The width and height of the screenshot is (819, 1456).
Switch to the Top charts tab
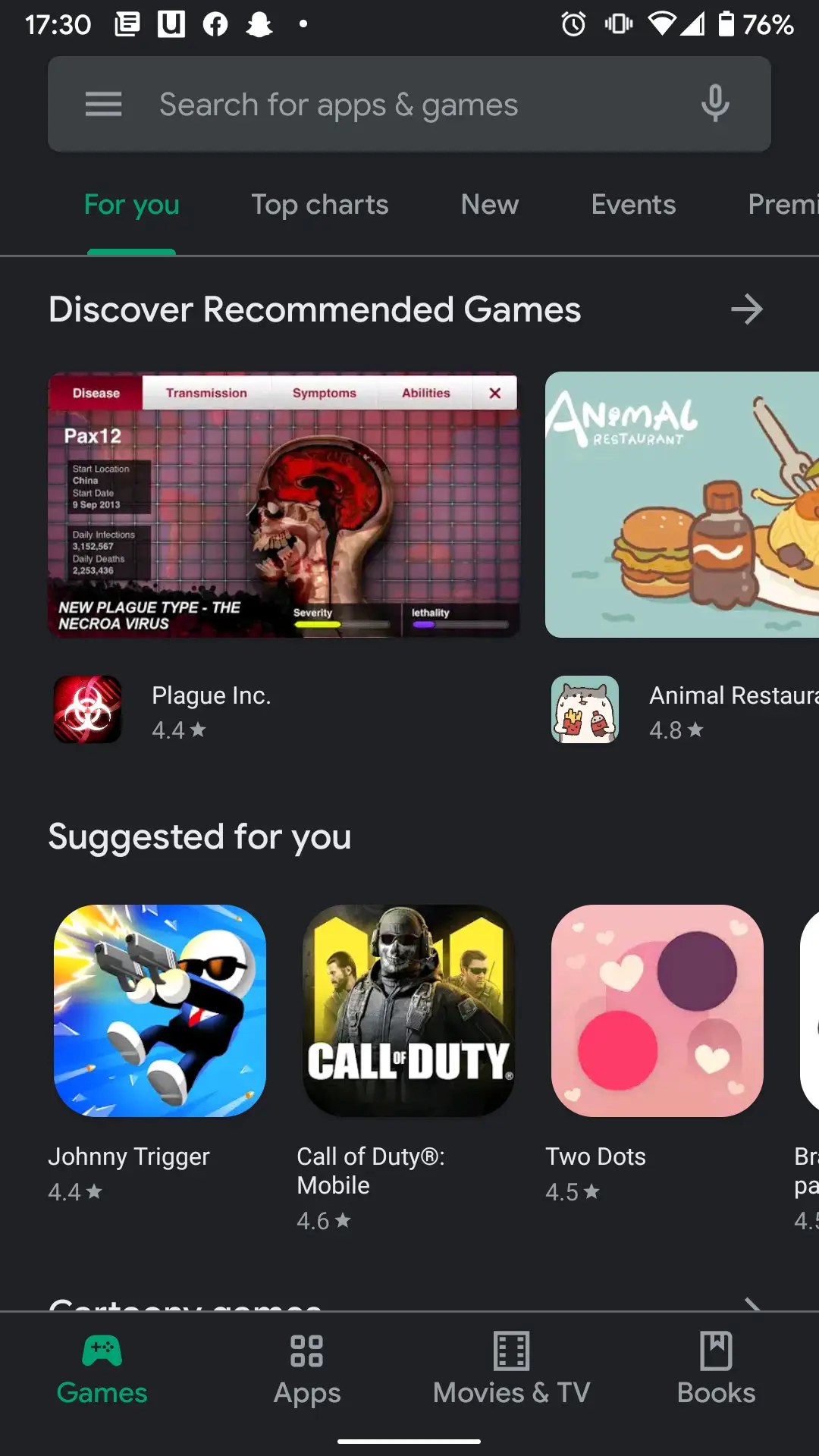click(319, 205)
